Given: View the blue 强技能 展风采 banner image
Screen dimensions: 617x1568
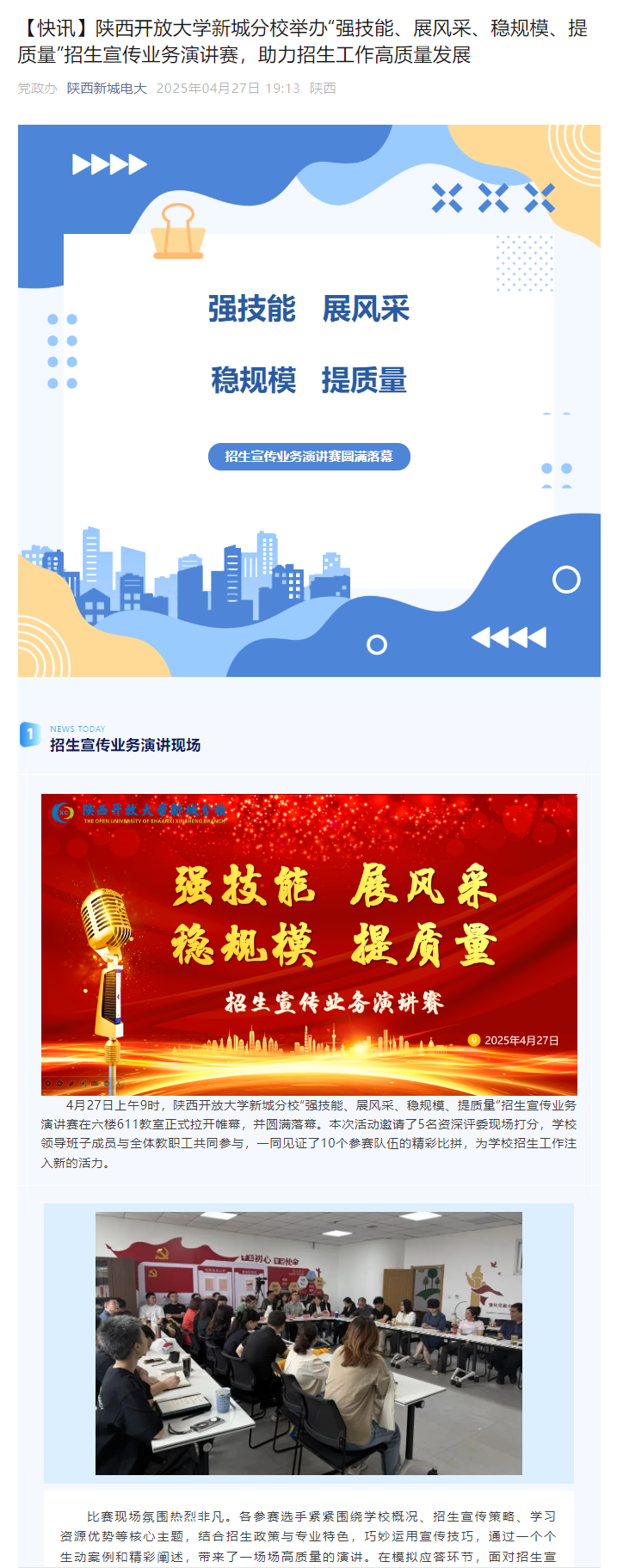Looking at the screenshot, I should [309, 400].
